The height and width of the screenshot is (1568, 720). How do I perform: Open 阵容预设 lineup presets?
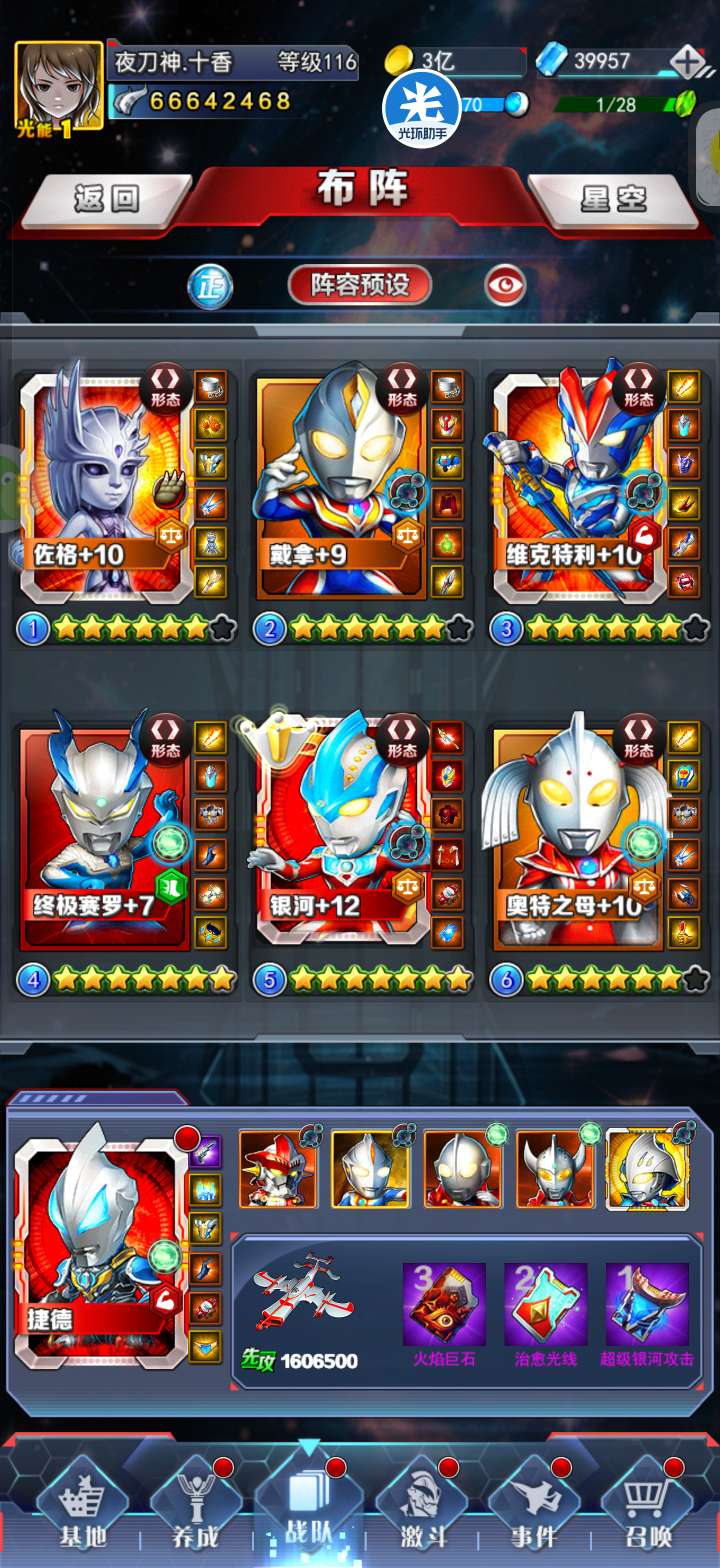(360, 285)
